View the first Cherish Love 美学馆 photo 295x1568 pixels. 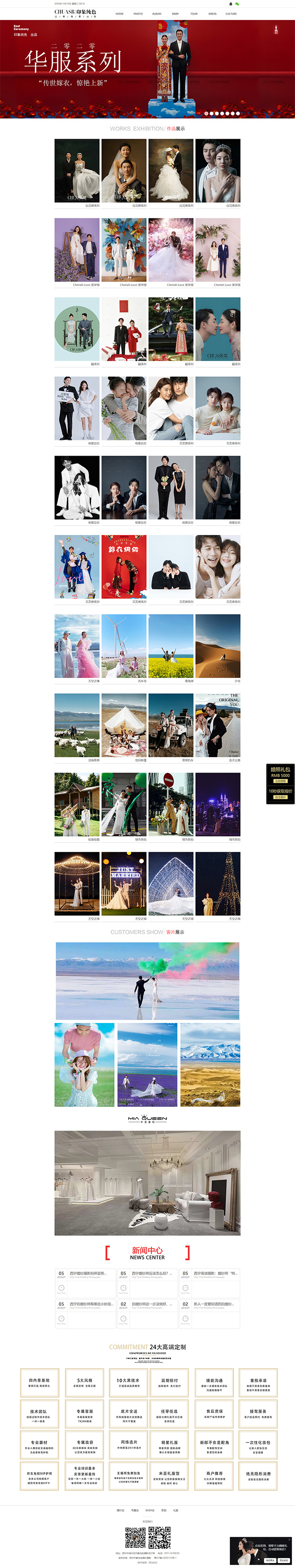pos(77,250)
